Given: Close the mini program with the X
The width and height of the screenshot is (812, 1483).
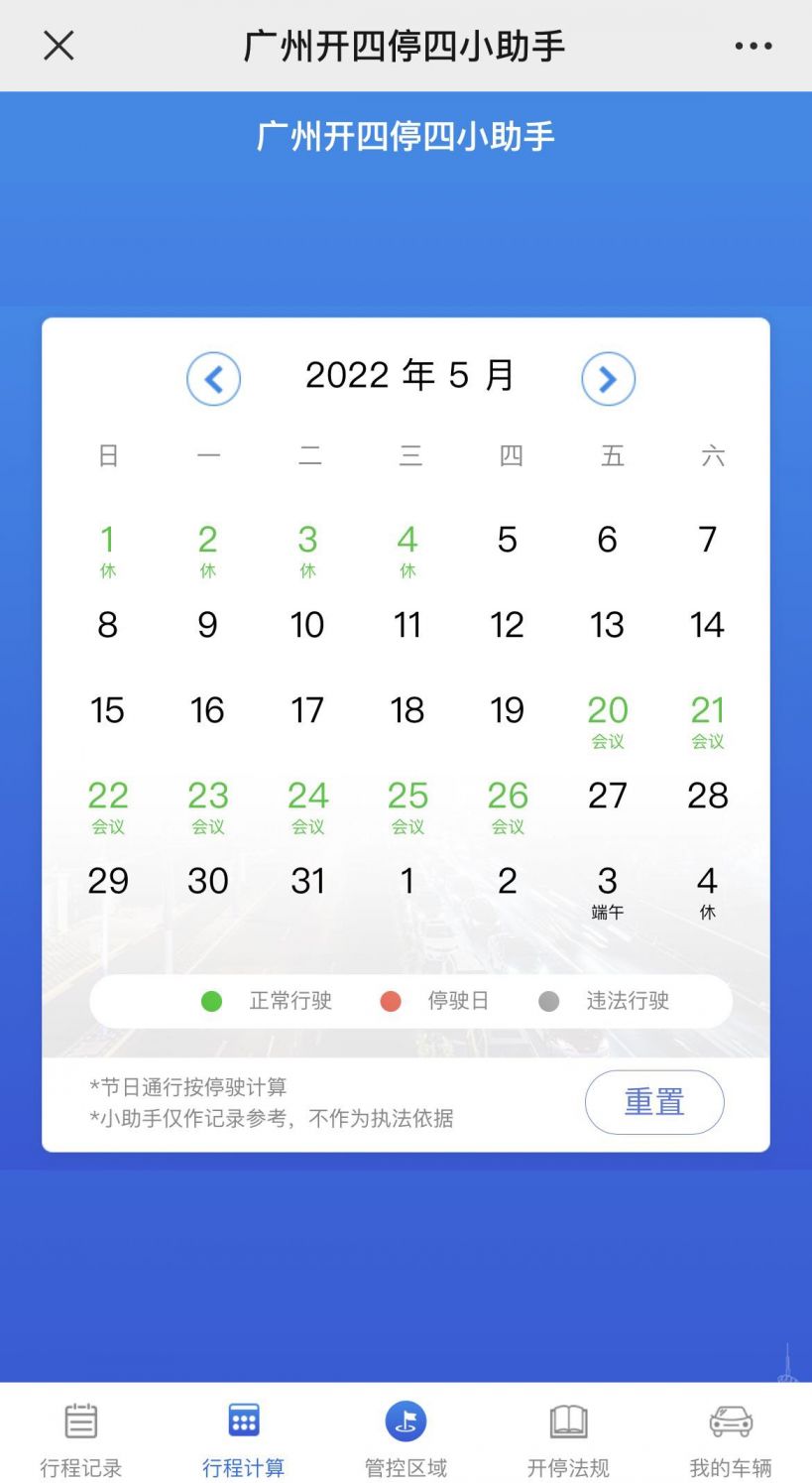Looking at the screenshot, I should (58, 46).
